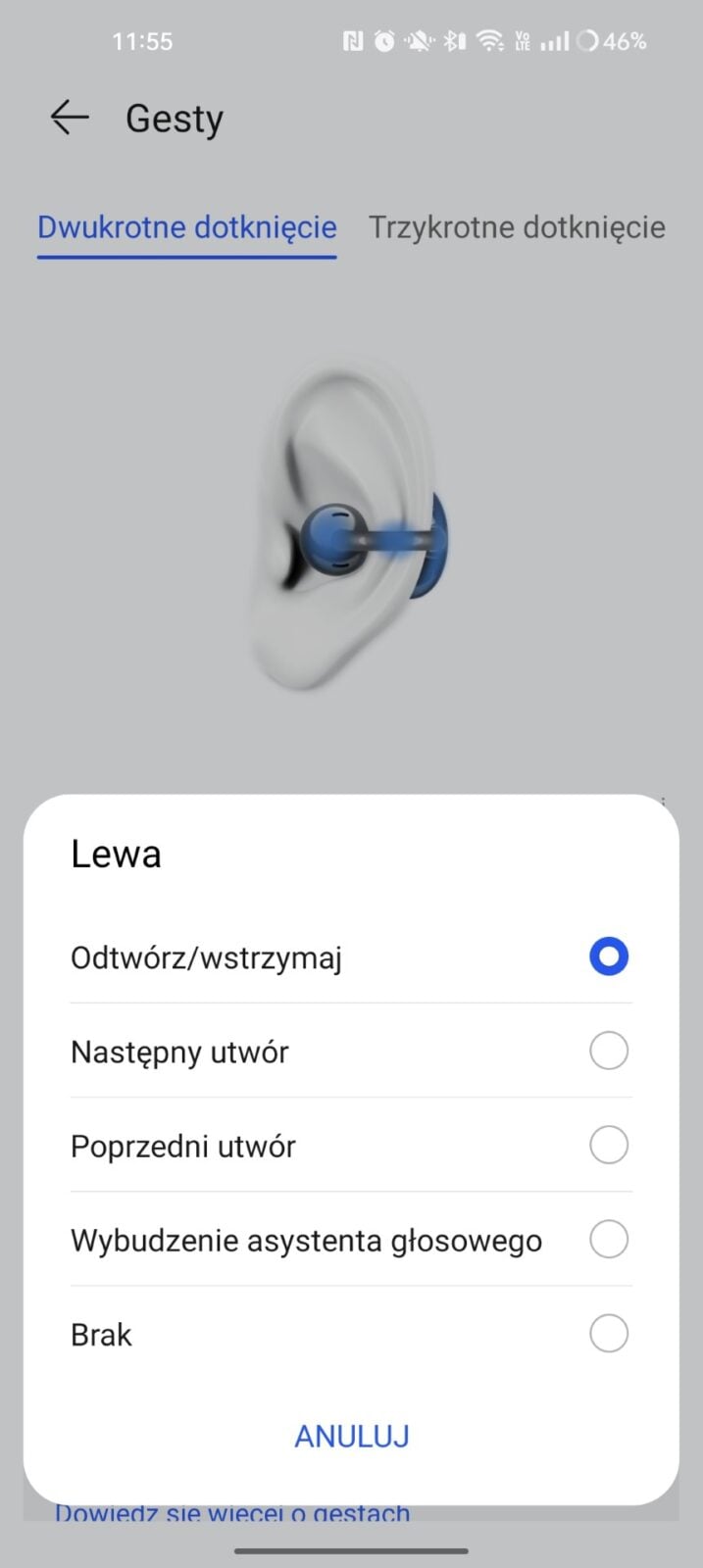703x1568 pixels.
Task: Choose Następny utwór for the left earbud
Action: pyautogui.click(x=608, y=1051)
